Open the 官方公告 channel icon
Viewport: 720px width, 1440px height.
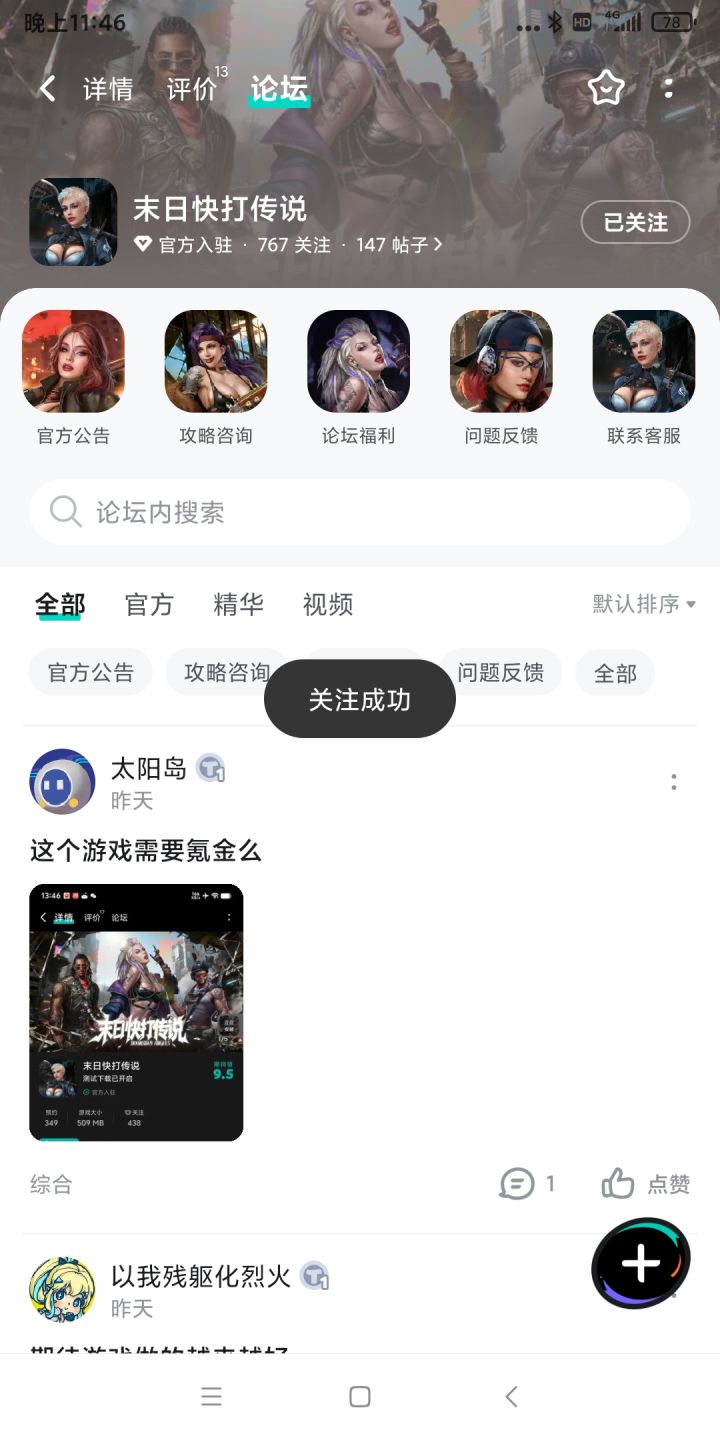(74, 362)
